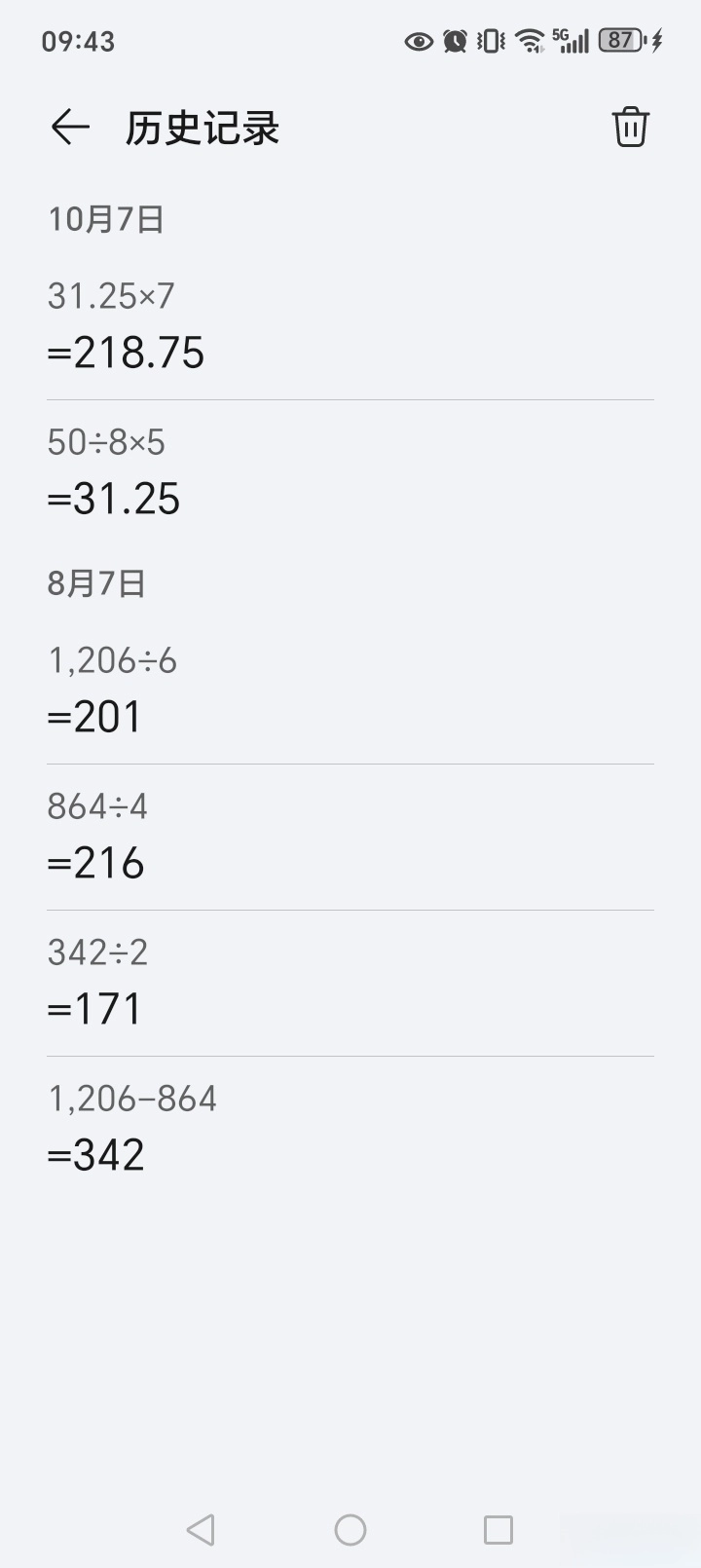Tap the 1,206−864 subtraction entry
The image size is (701, 1568).
pyautogui.click(x=132, y=1099)
